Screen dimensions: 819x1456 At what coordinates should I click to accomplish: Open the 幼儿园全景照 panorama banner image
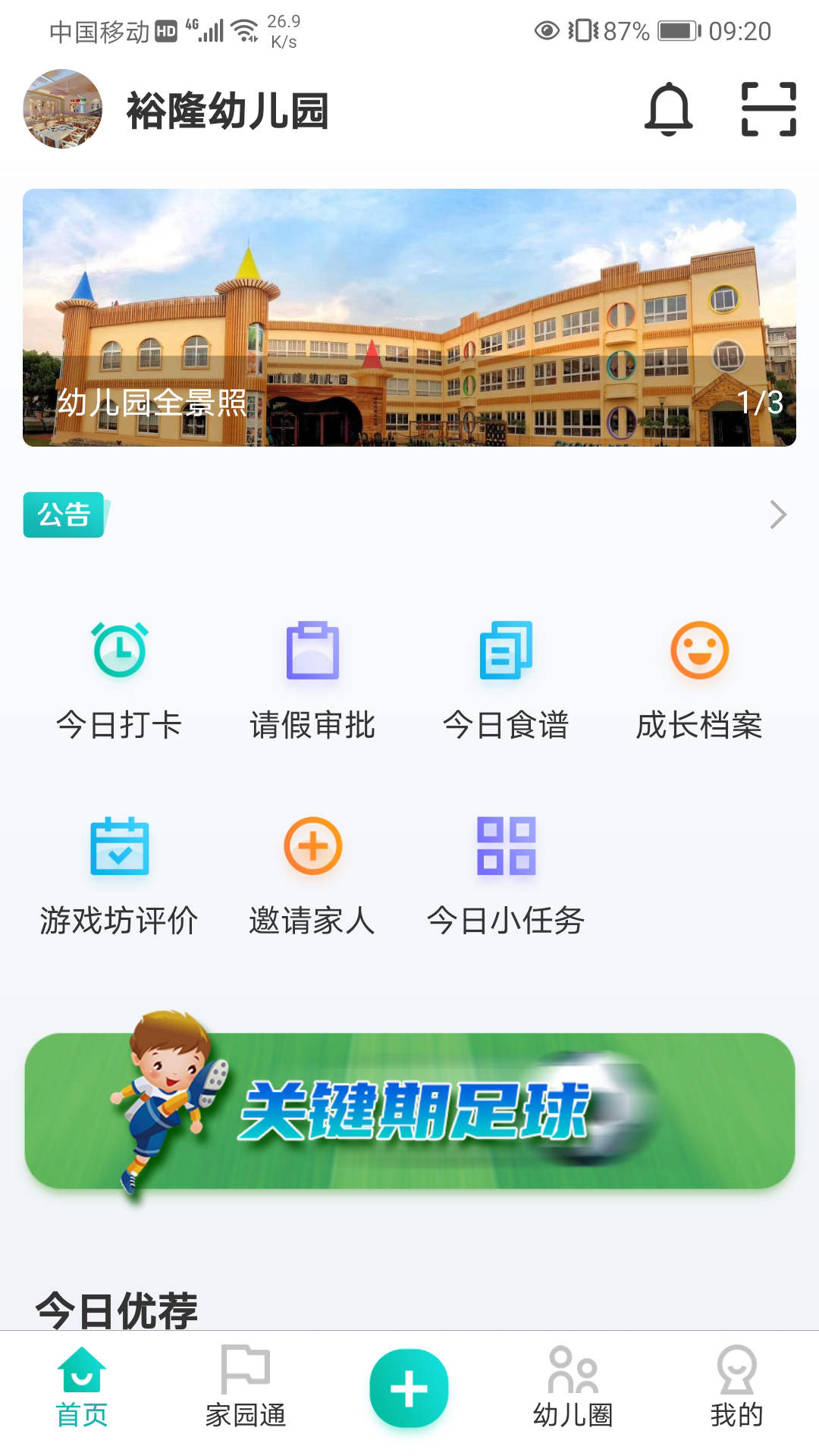409,318
